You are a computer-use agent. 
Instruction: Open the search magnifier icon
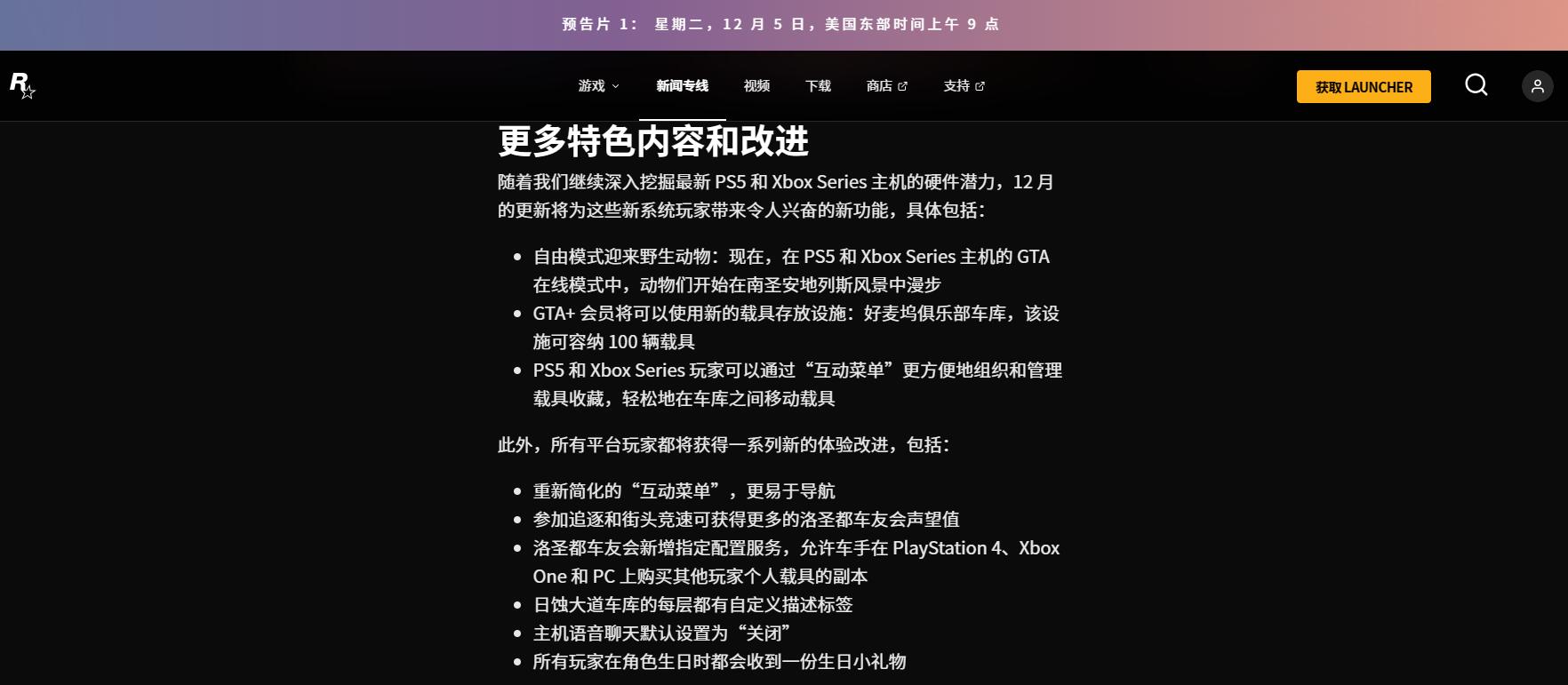point(1476,85)
